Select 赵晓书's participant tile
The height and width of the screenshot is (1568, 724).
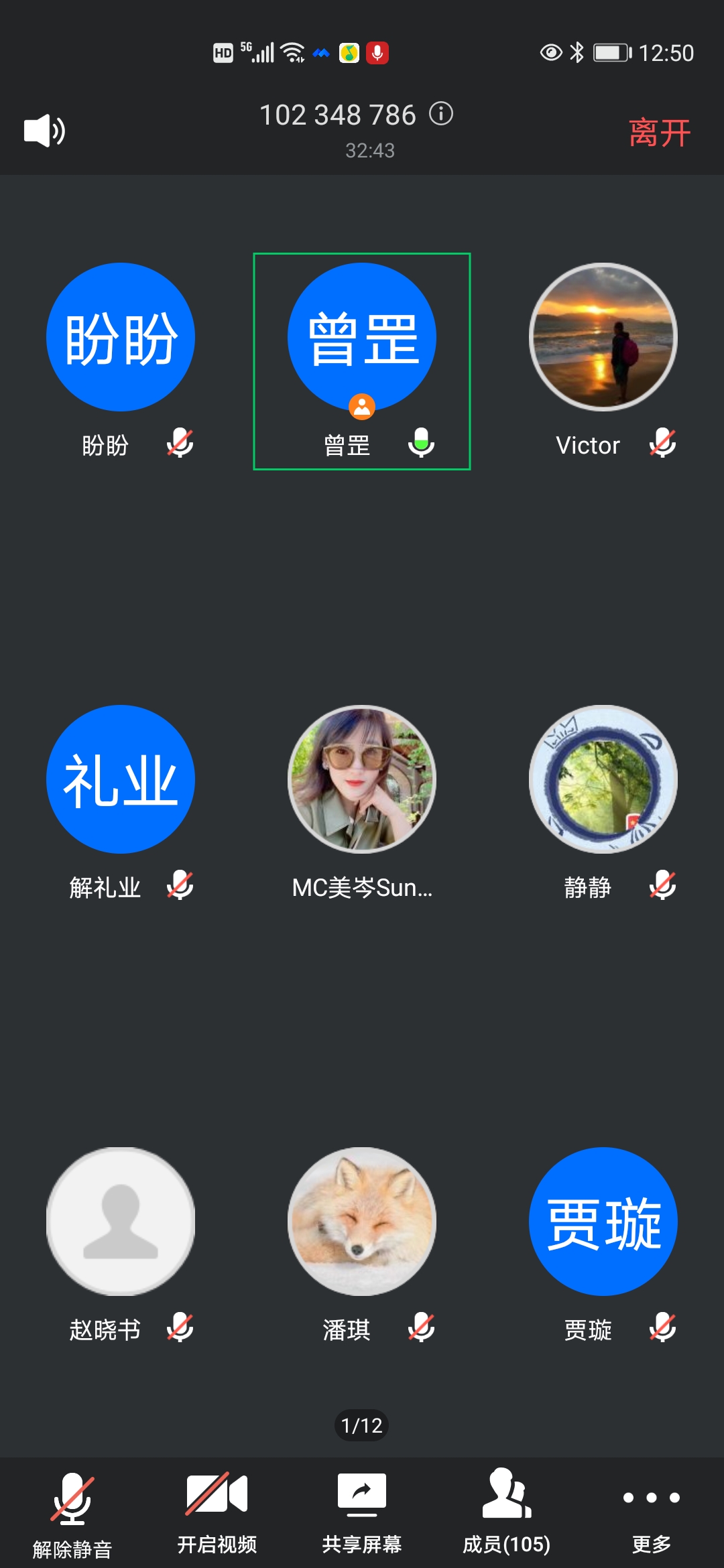[x=121, y=1222]
